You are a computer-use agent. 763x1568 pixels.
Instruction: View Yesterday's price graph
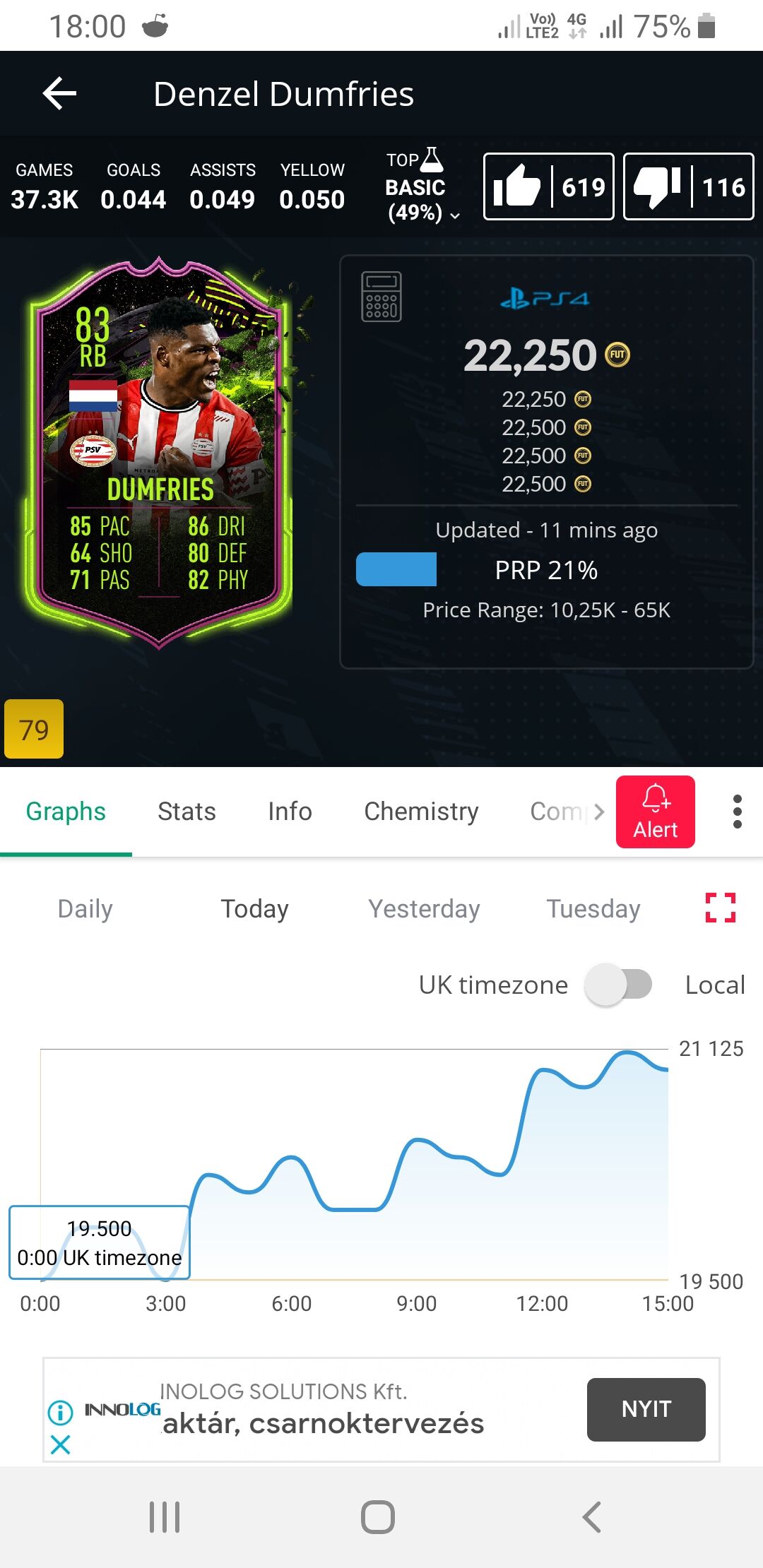(x=424, y=909)
